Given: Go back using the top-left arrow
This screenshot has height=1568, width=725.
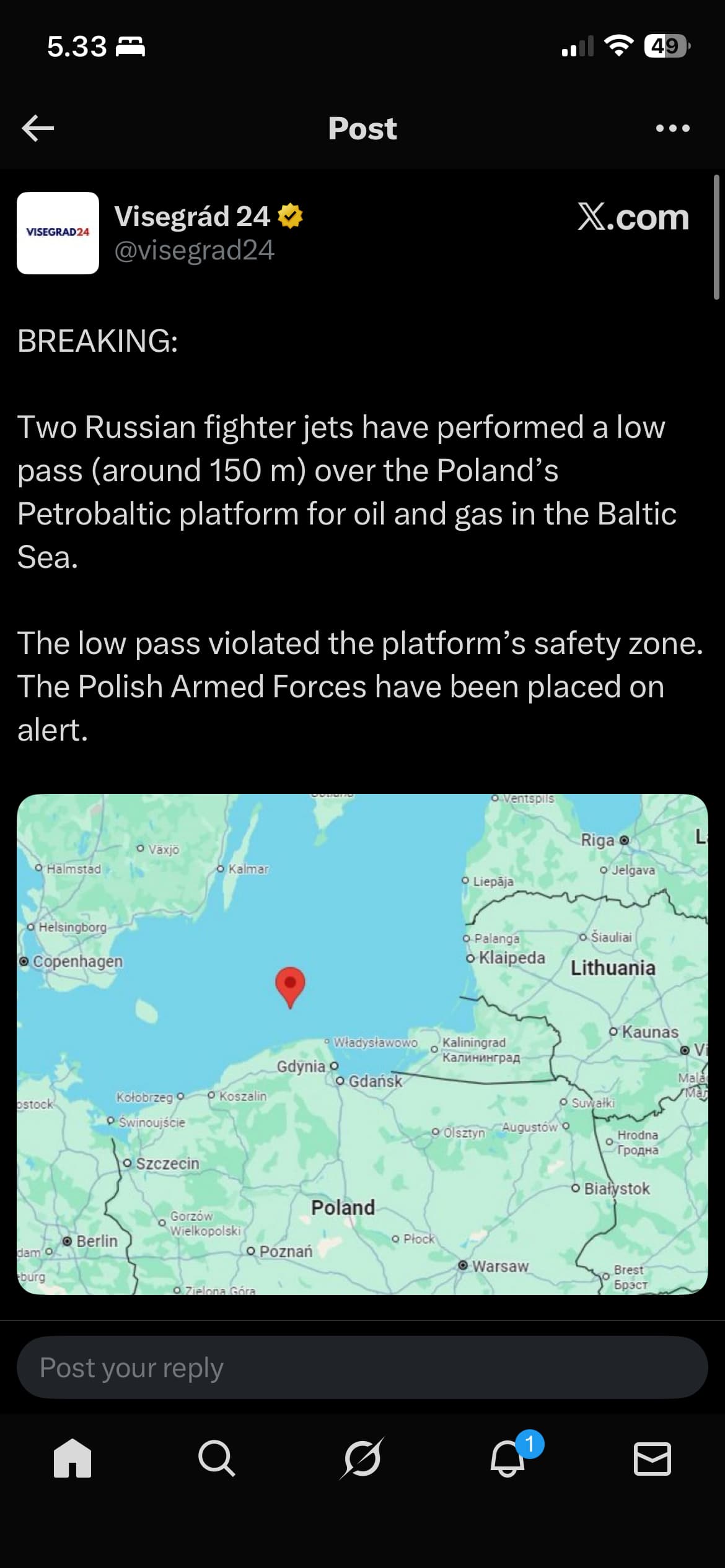Looking at the screenshot, I should point(38,128).
